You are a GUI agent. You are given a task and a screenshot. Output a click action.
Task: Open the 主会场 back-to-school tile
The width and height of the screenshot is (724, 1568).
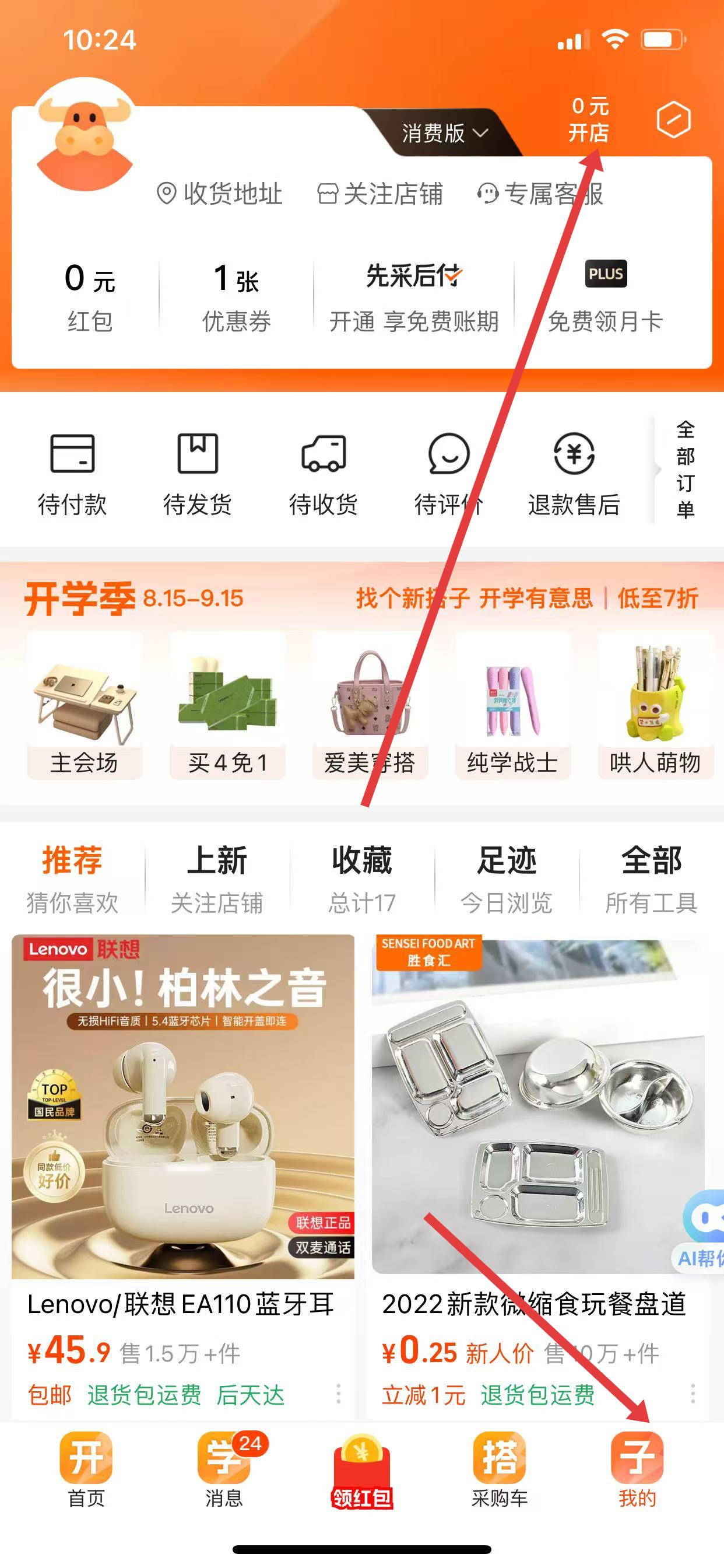[x=85, y=705]
